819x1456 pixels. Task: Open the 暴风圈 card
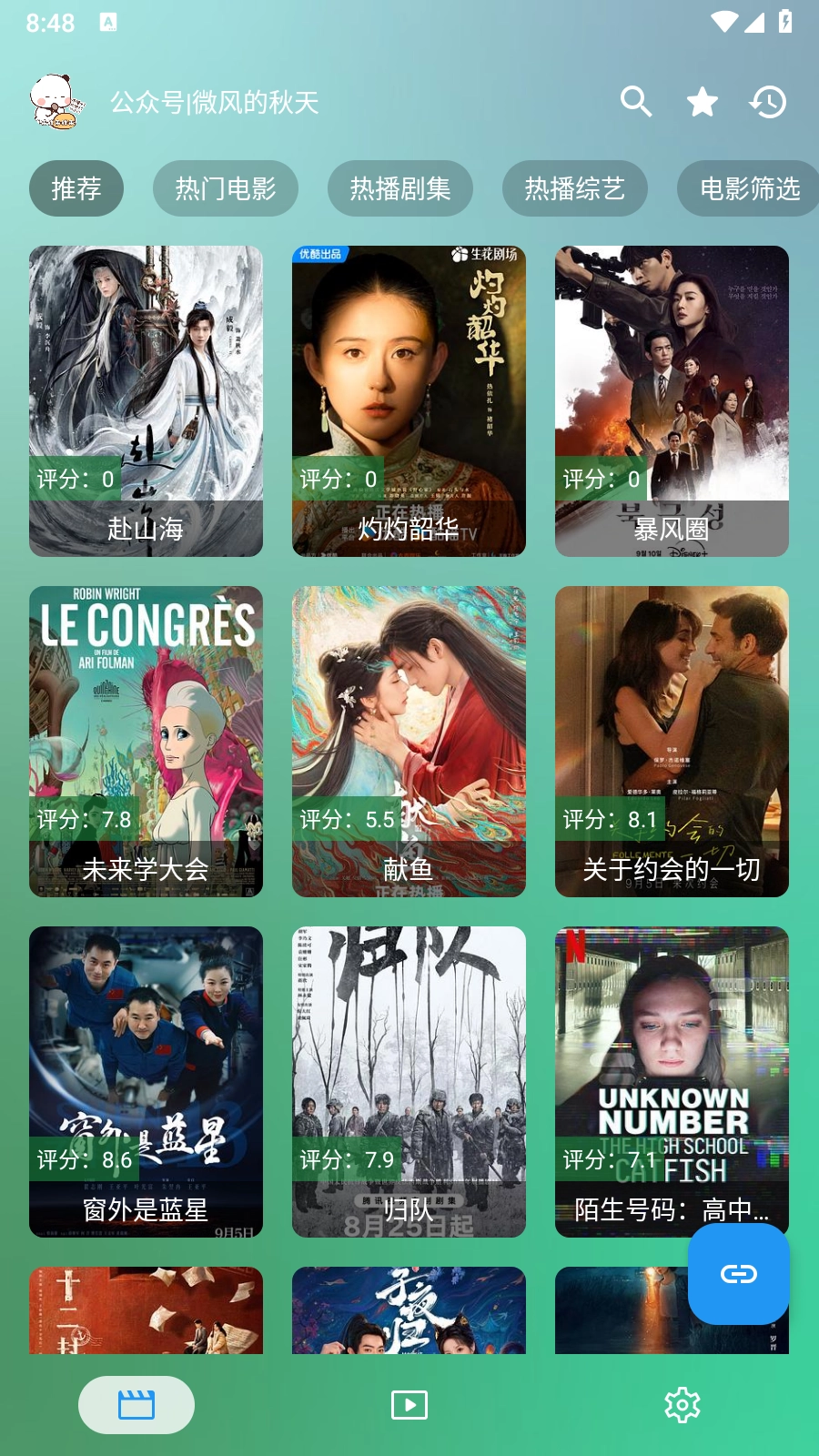point(672,400)
